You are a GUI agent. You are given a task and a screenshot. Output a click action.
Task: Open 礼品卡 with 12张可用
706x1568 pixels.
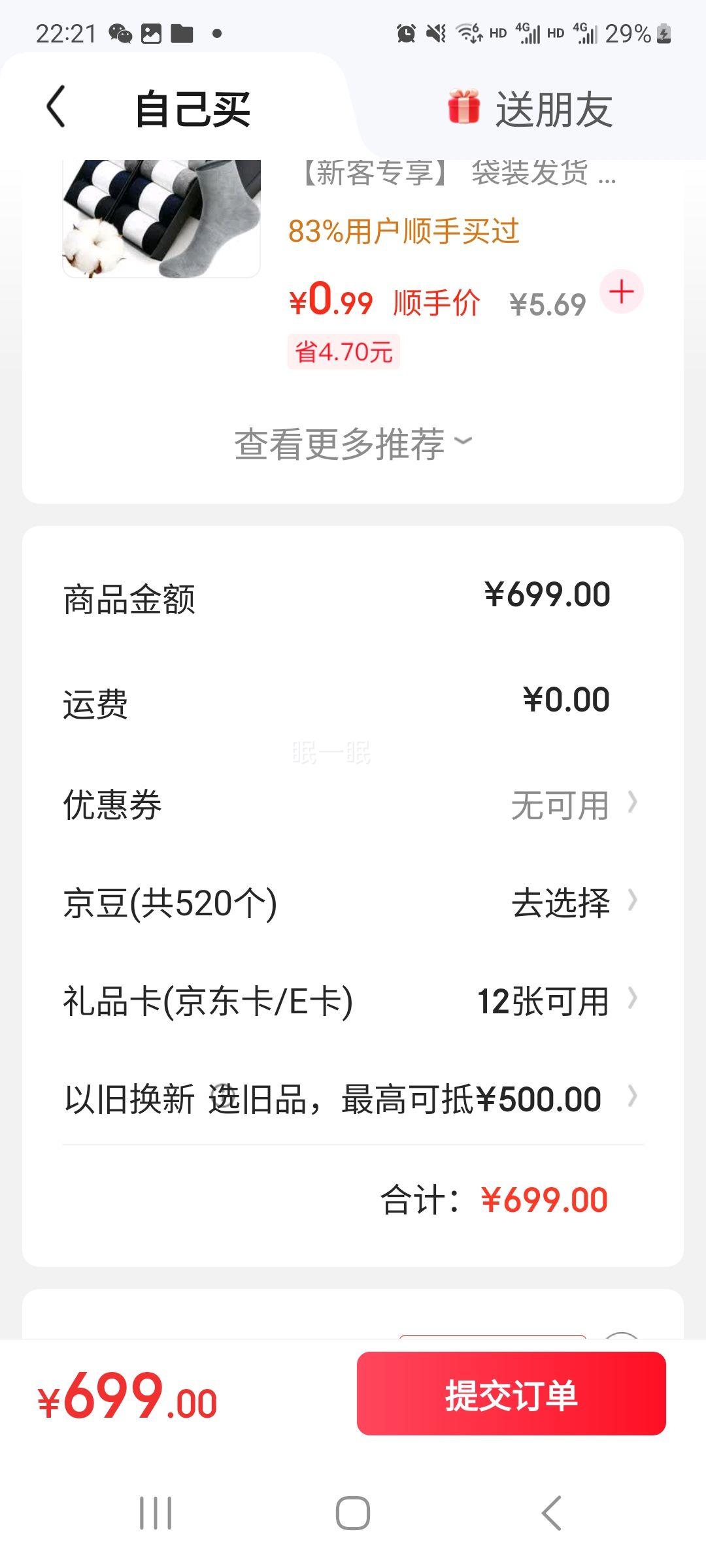tap(353, 1001)
